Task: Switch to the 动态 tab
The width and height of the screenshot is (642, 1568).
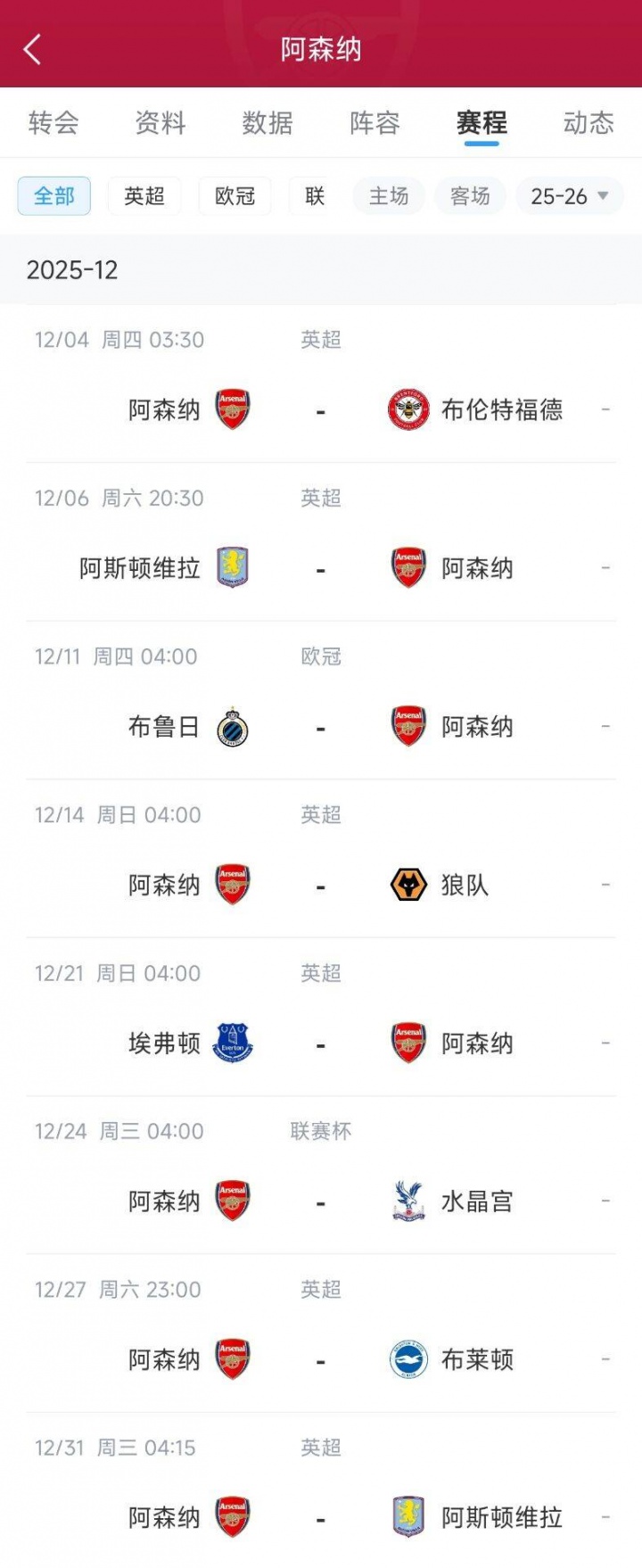Action: coord(588,123)
